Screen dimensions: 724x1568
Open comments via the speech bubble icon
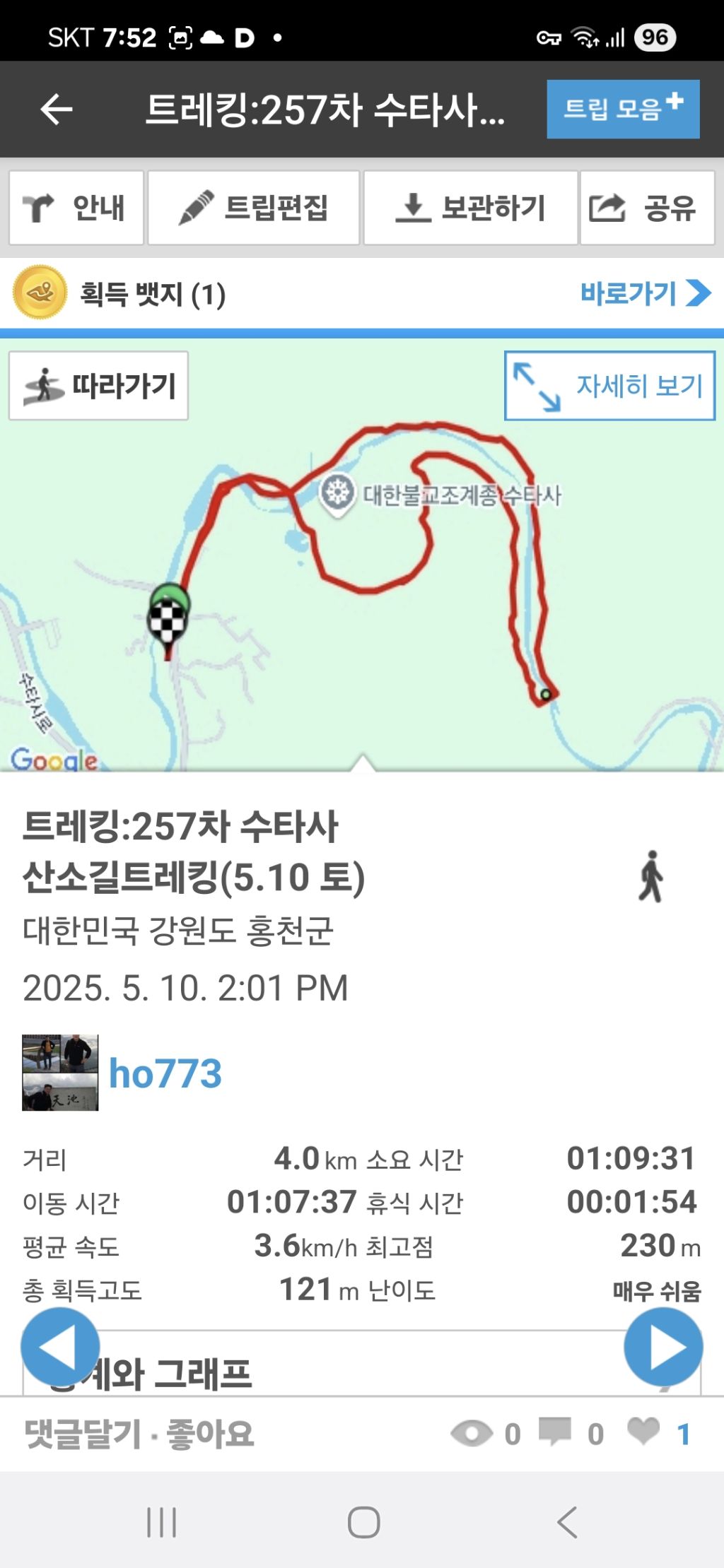click(x=555, y=1432)
